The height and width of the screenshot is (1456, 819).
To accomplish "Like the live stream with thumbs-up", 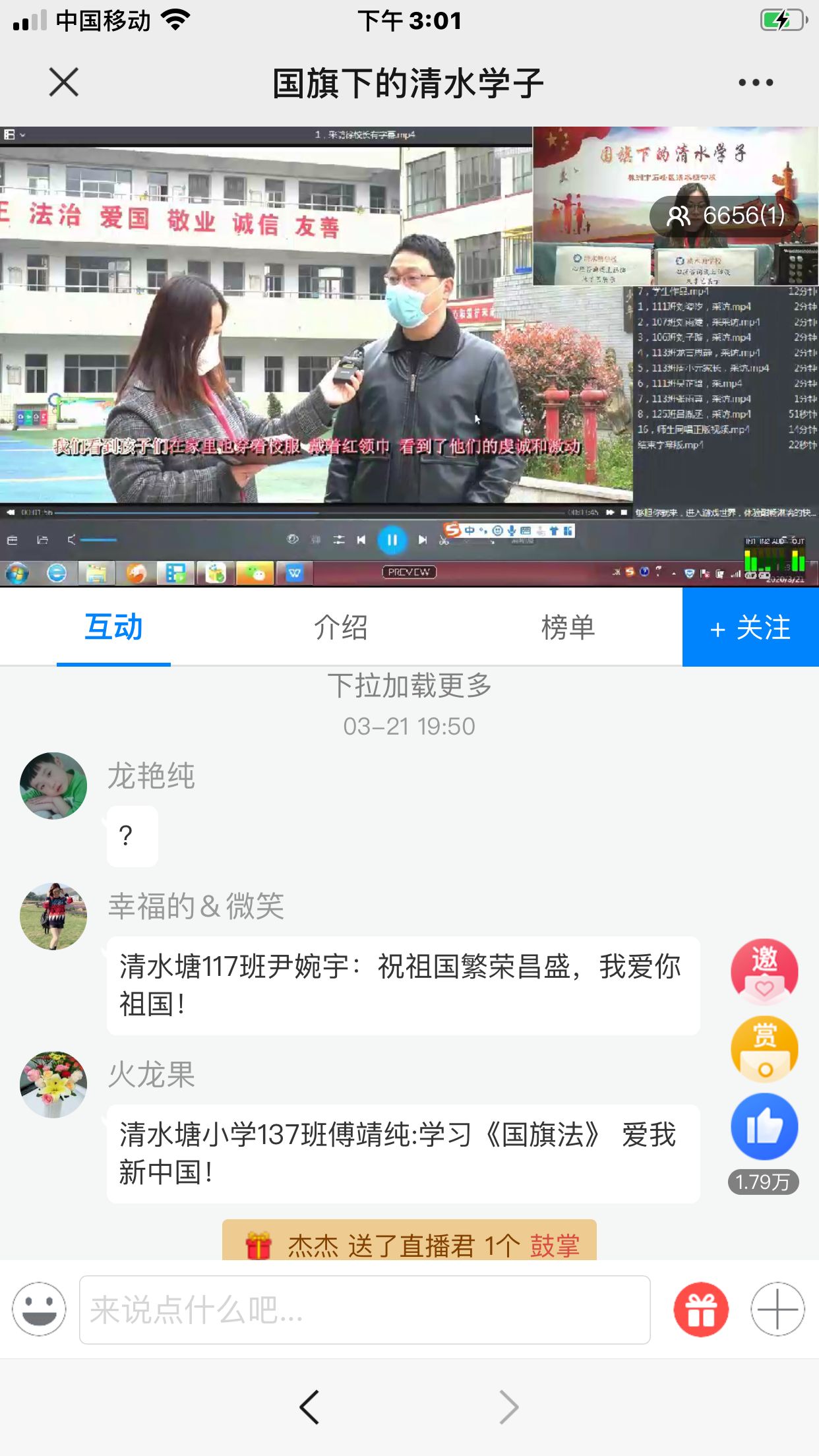I will (x=764, y=1126).
